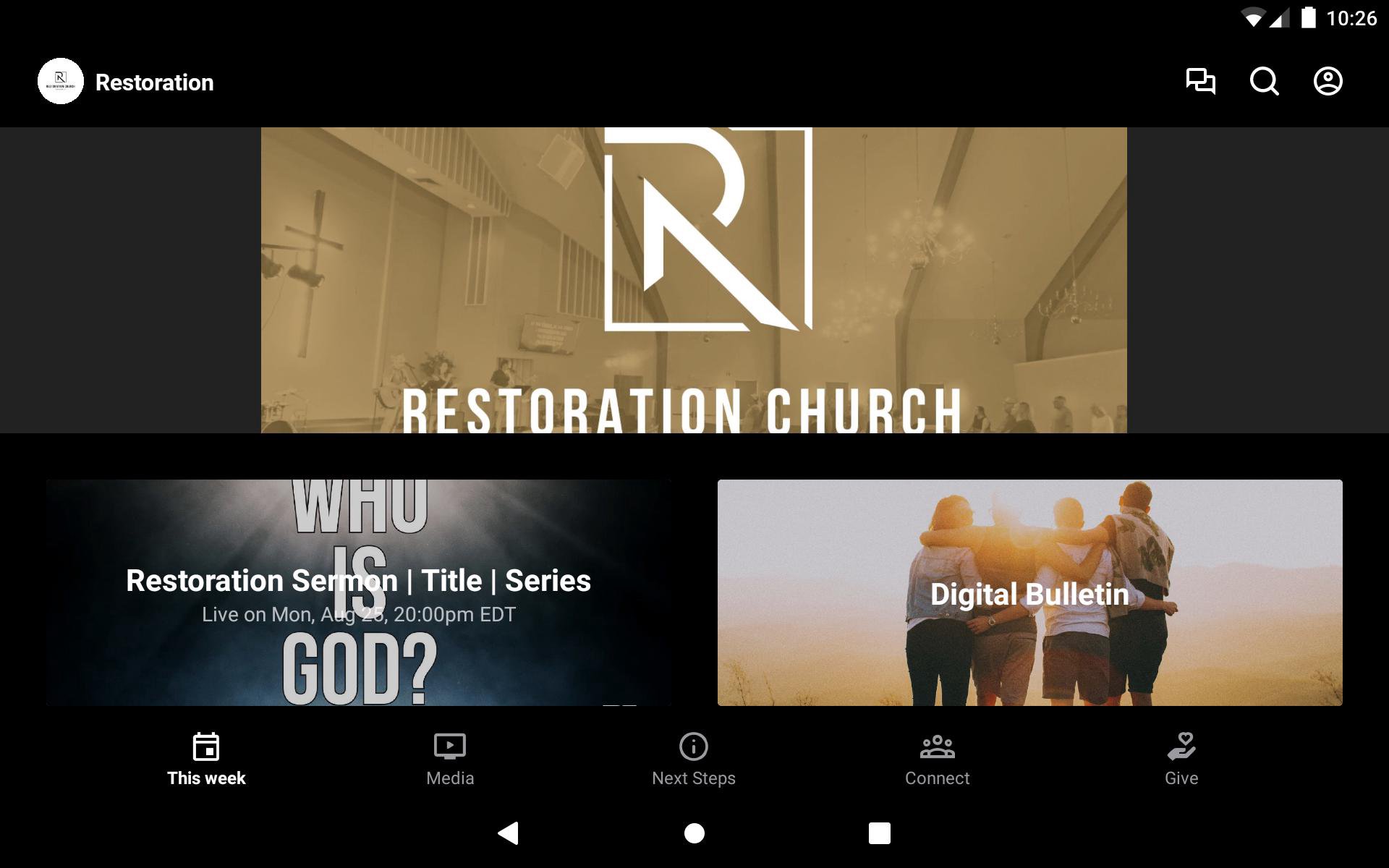
Task: Switch to the Media tab
Action: pyautogui.click(x=450, y=759)
